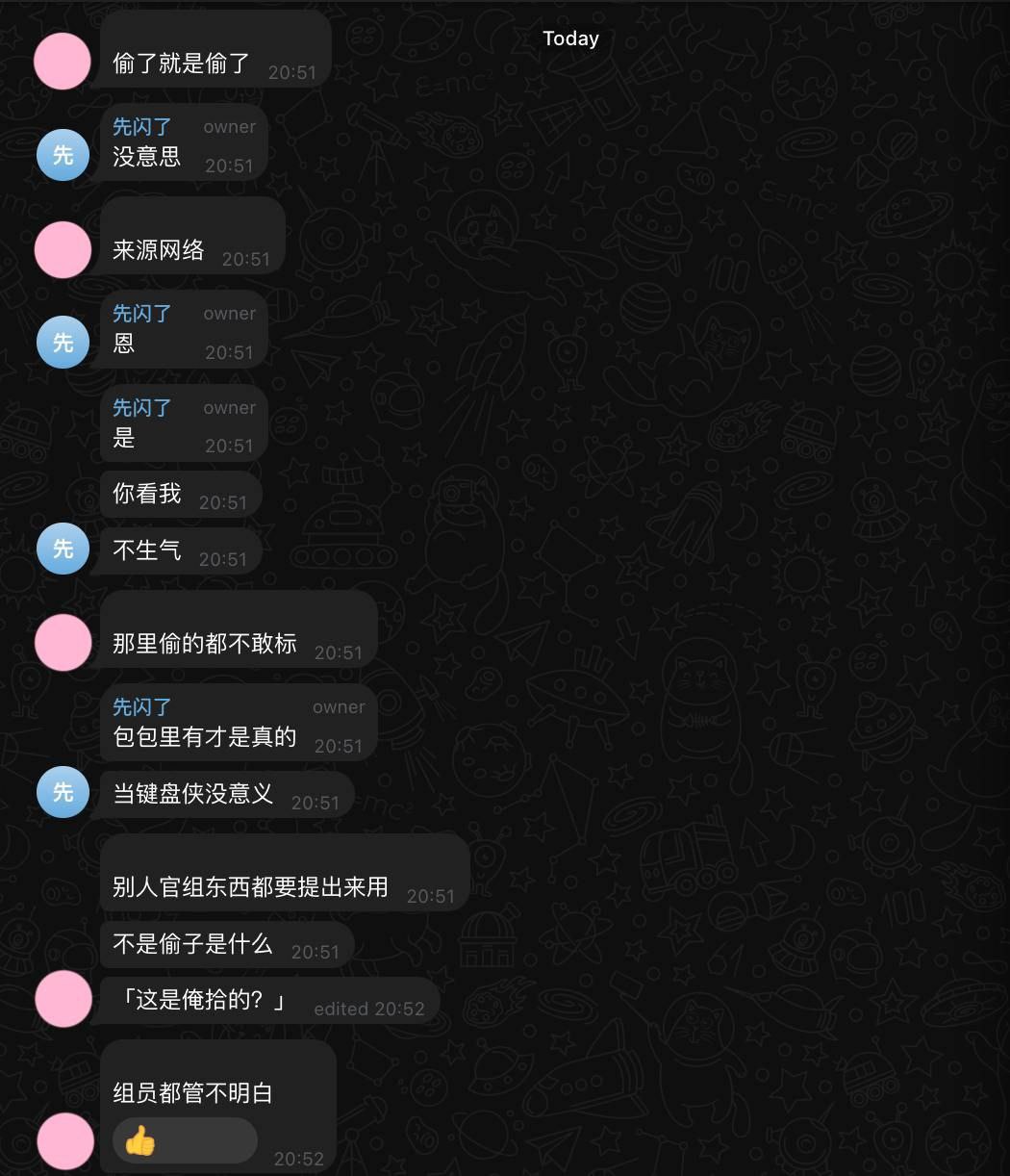Open pink avatar beside 来源网络

pyautogui.click(x=63, y=249)
